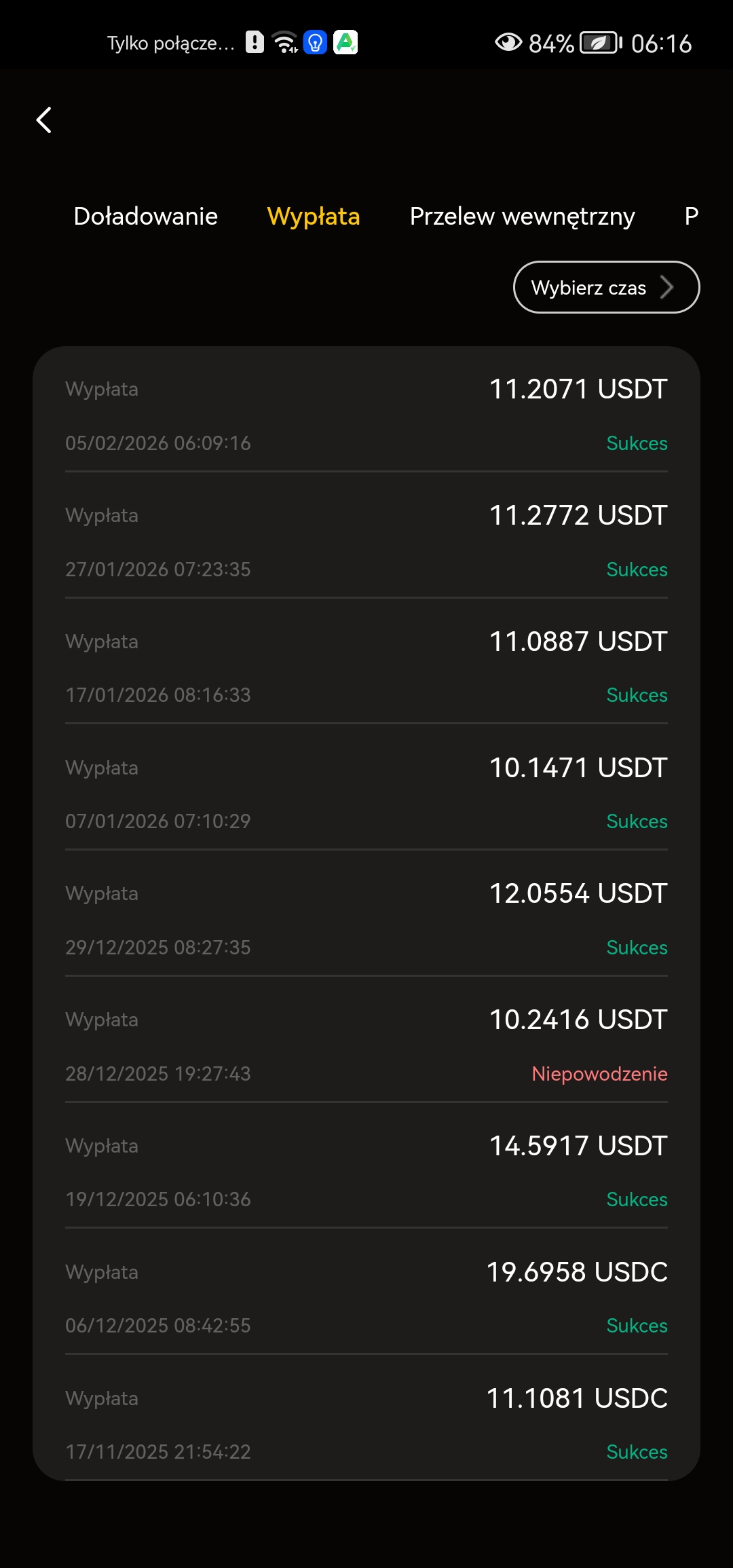Switch to the Doładowanie tab
Viewport: 733px width, 1568px height.
(145, 217)
